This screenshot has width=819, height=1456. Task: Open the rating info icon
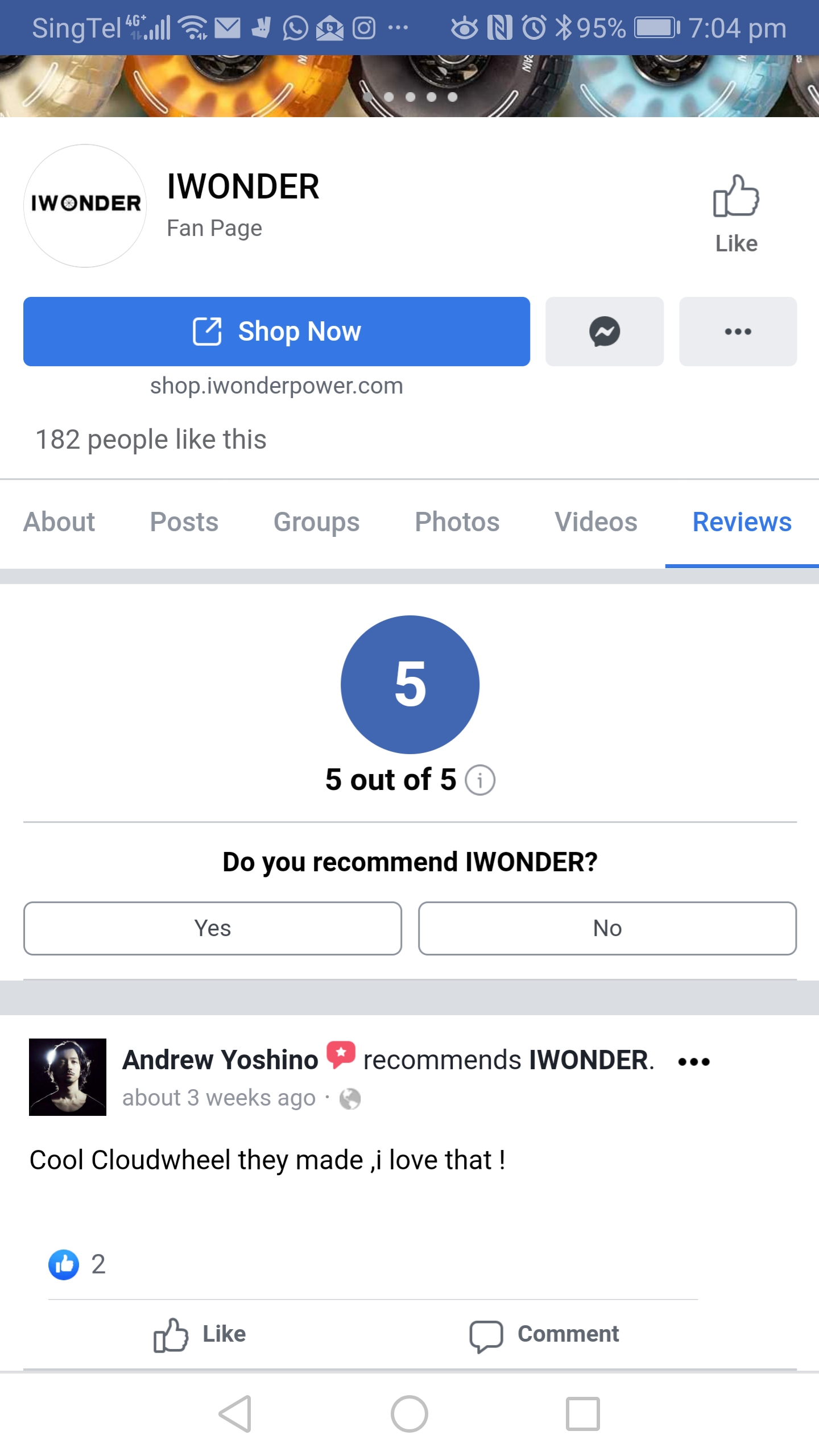[x=480, y=780]
